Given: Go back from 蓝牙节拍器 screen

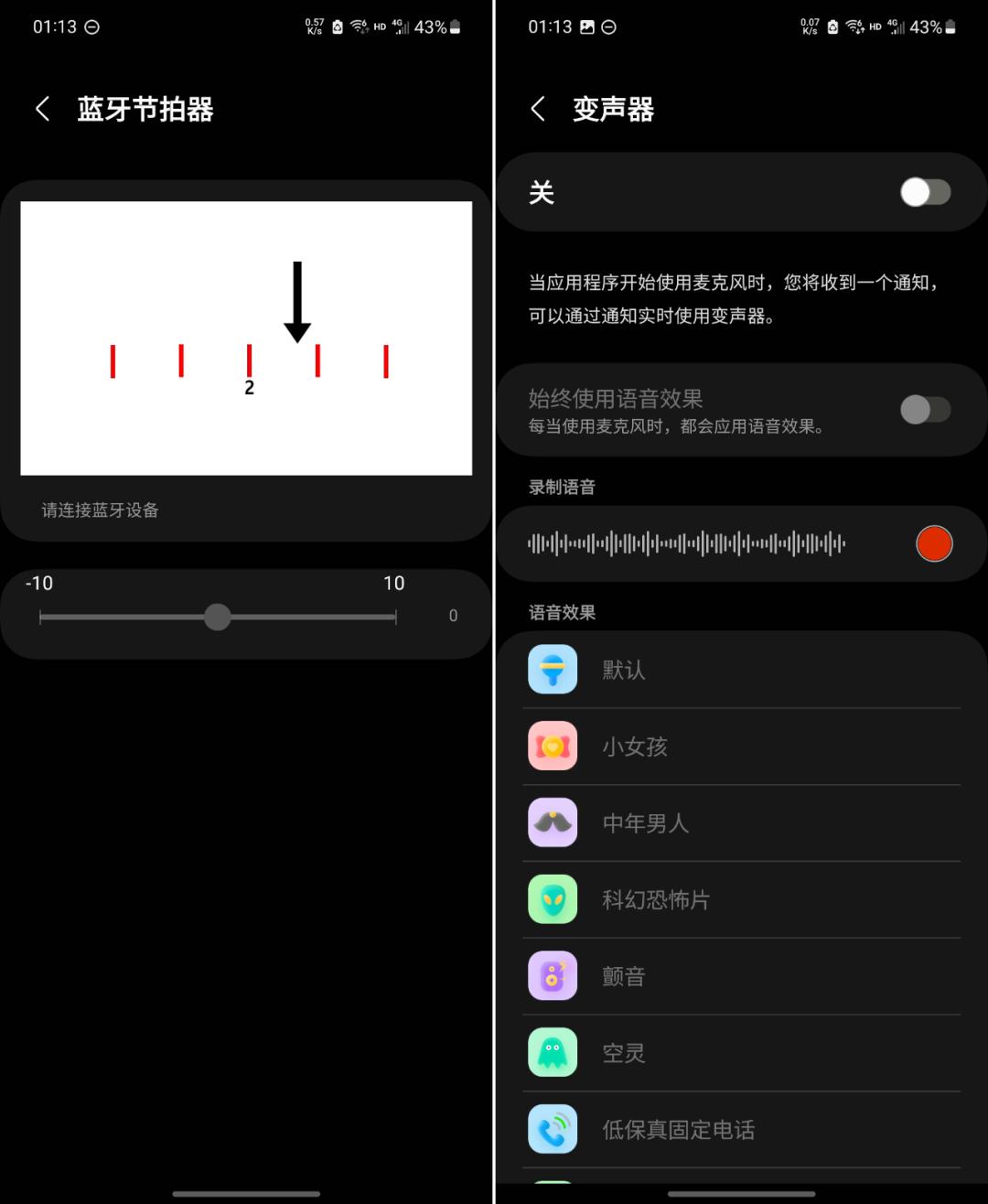Looking at the screenshot, I should [42, 110].
